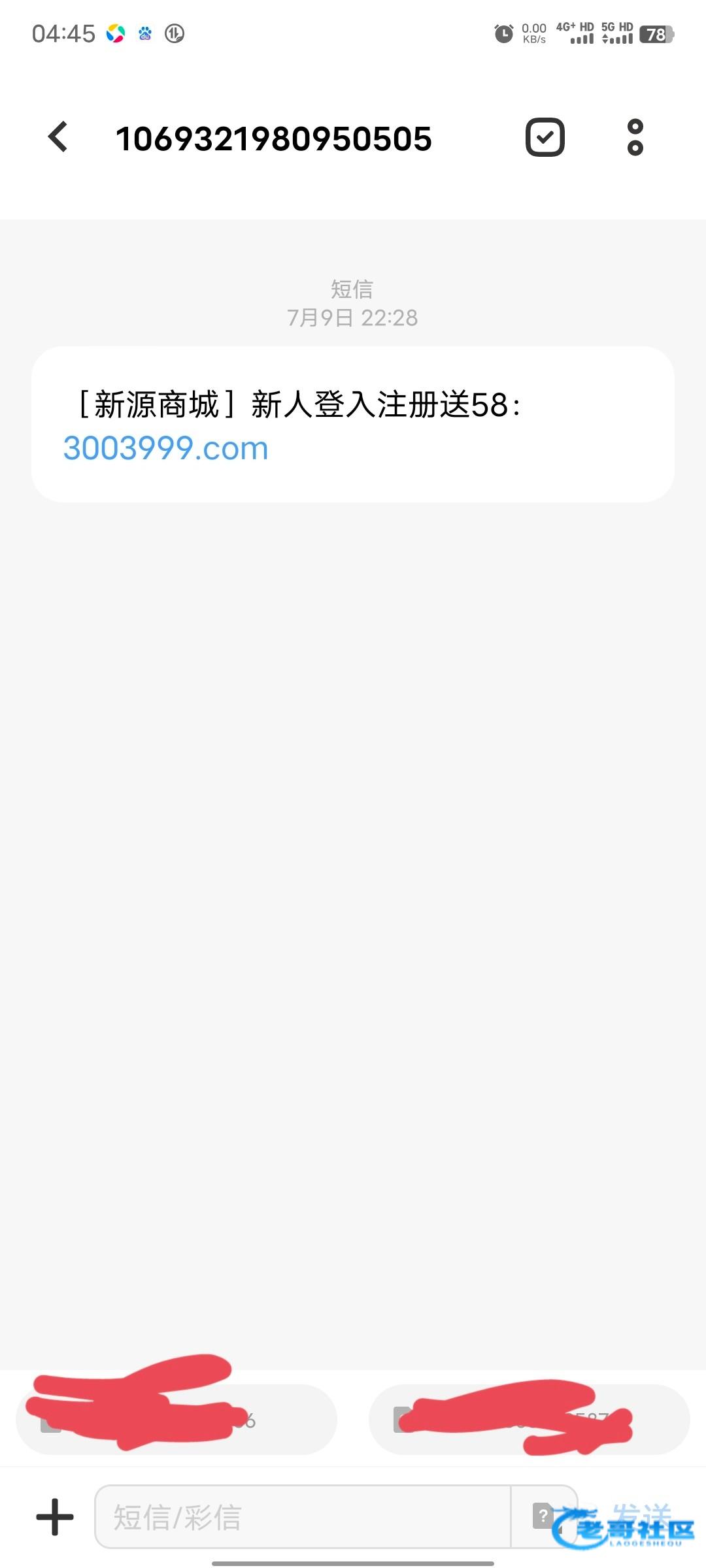Screen dimensions: 706x1568
Task: Open the 3003999.com link
Action: pos(166,448)
